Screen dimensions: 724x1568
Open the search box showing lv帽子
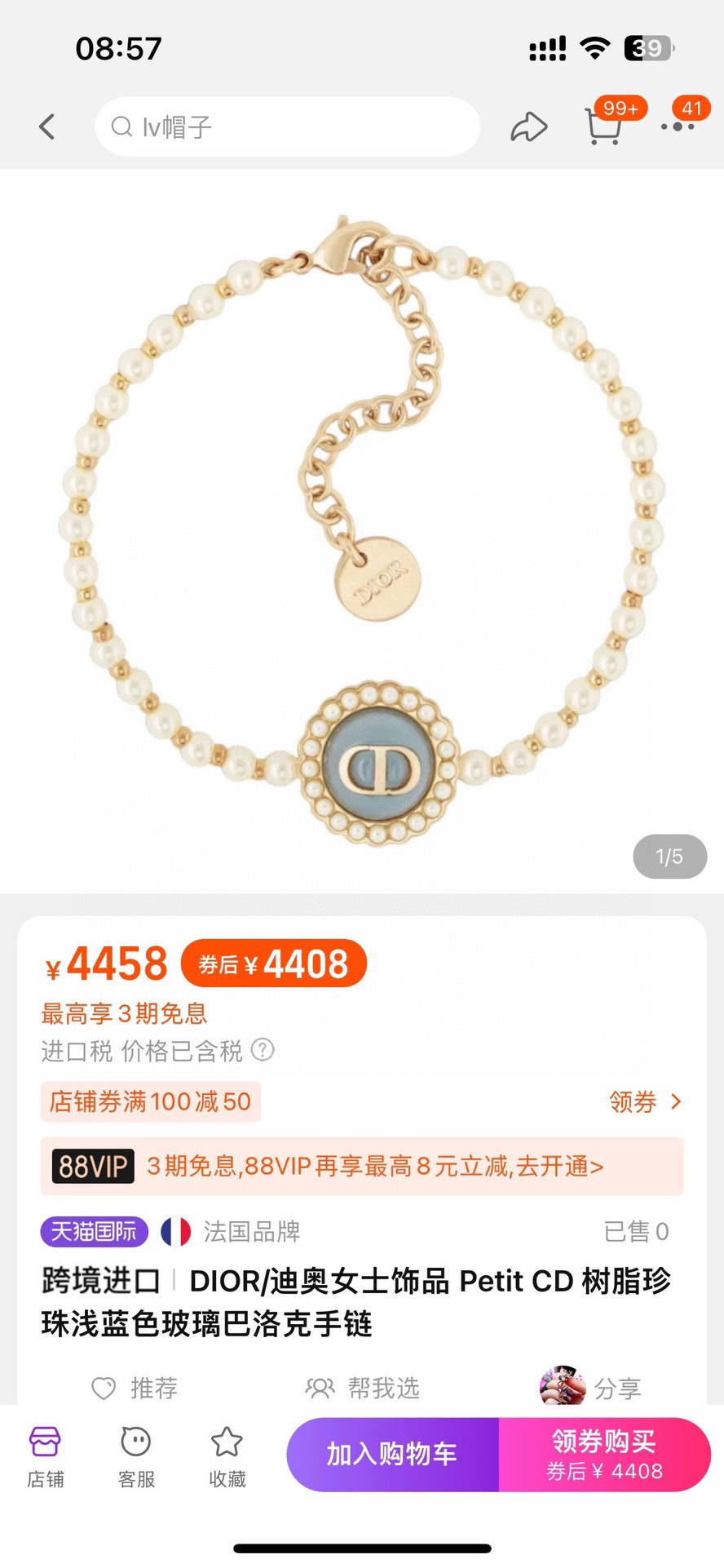pos(287,126)
